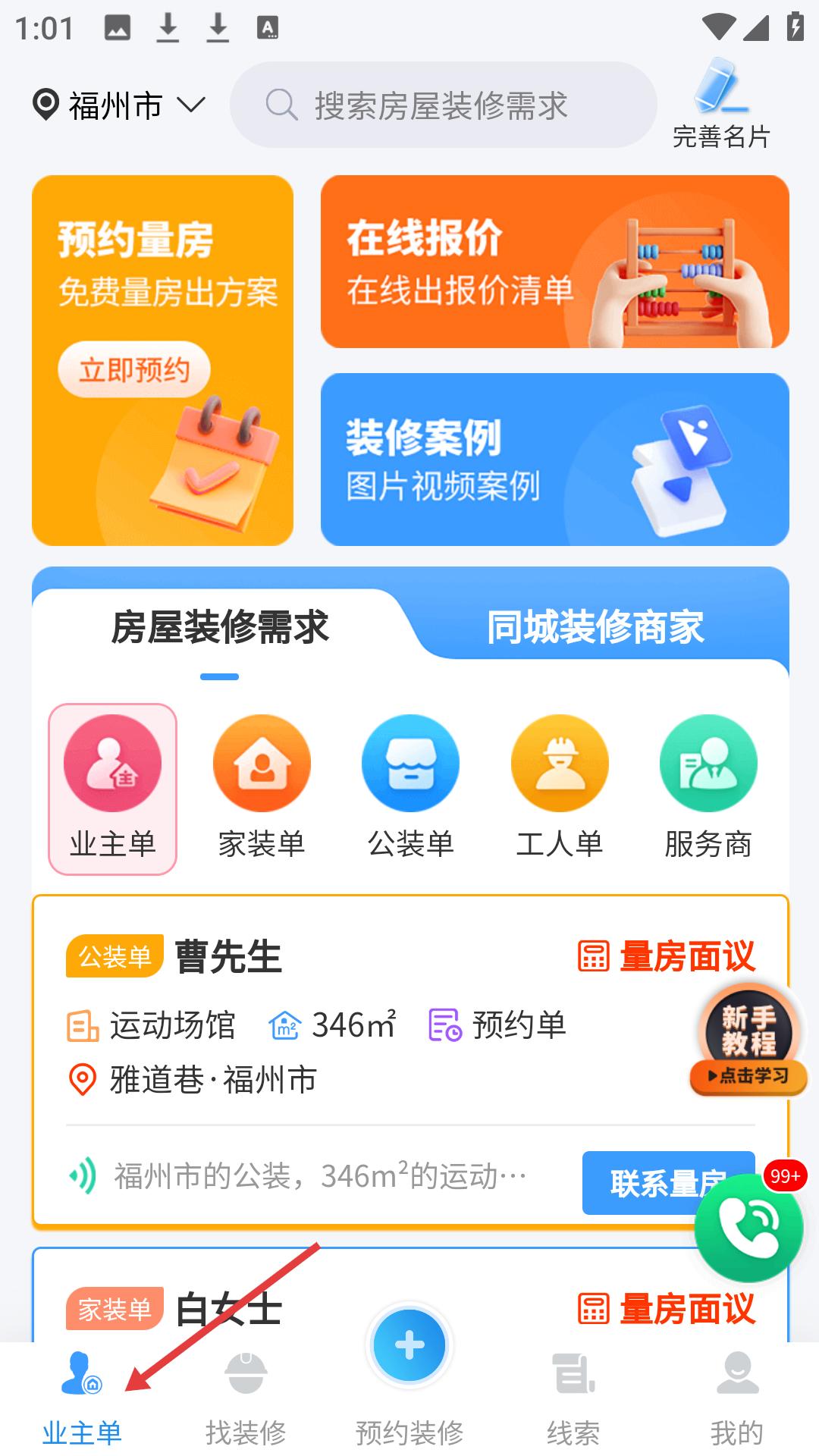This screenshot has width=819, height=1456.
Task: Choose the 工人单 category
Action: 560,789
